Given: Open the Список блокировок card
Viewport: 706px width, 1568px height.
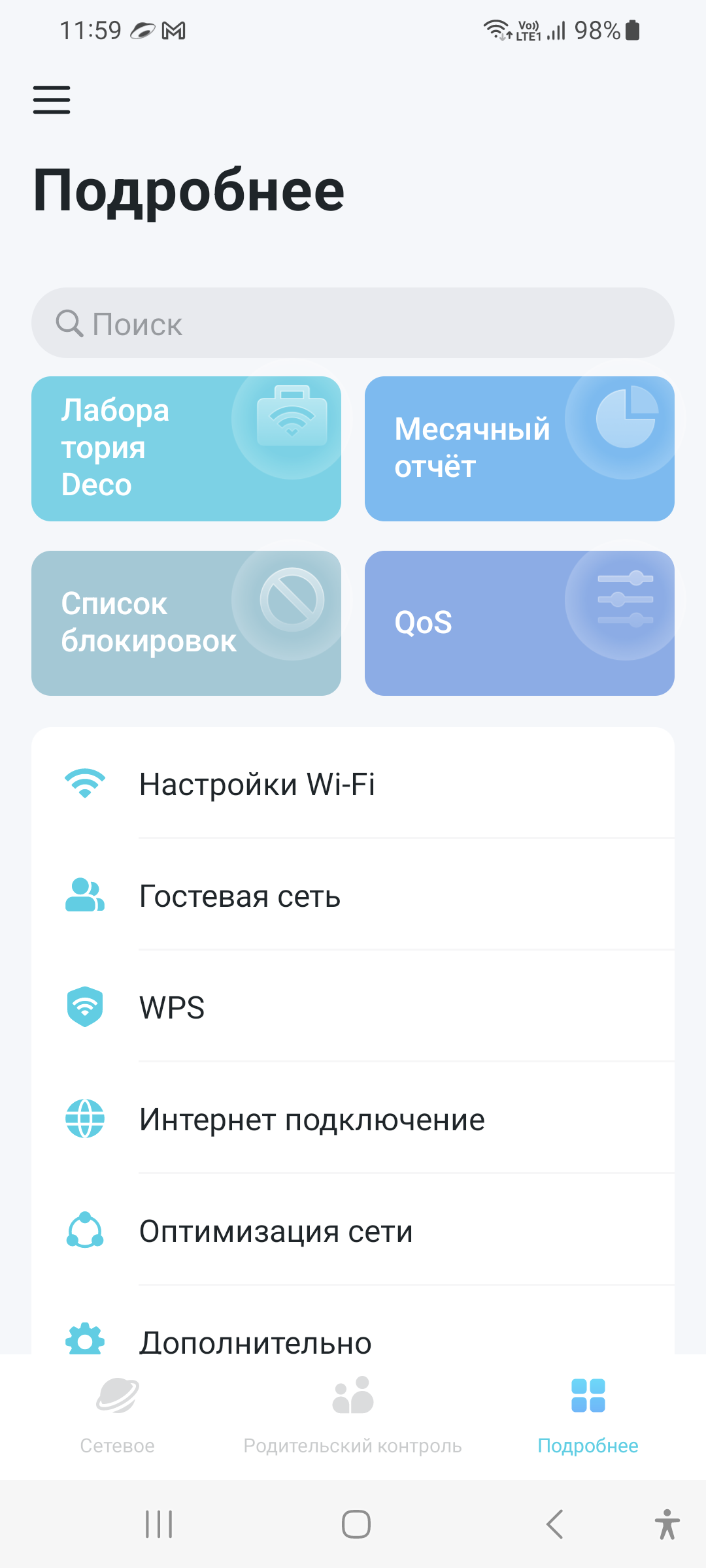Looking at the screenshot, I should click(x=186, y=623).
